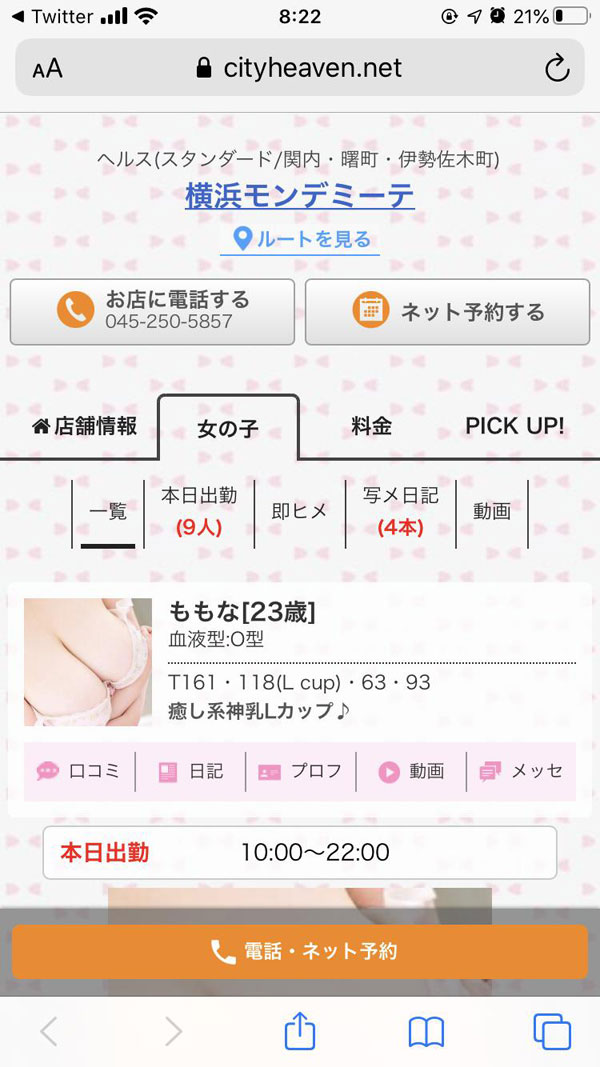Open the Safari share sheet
Screen dimensions: 600x1067
point(300,1031)
